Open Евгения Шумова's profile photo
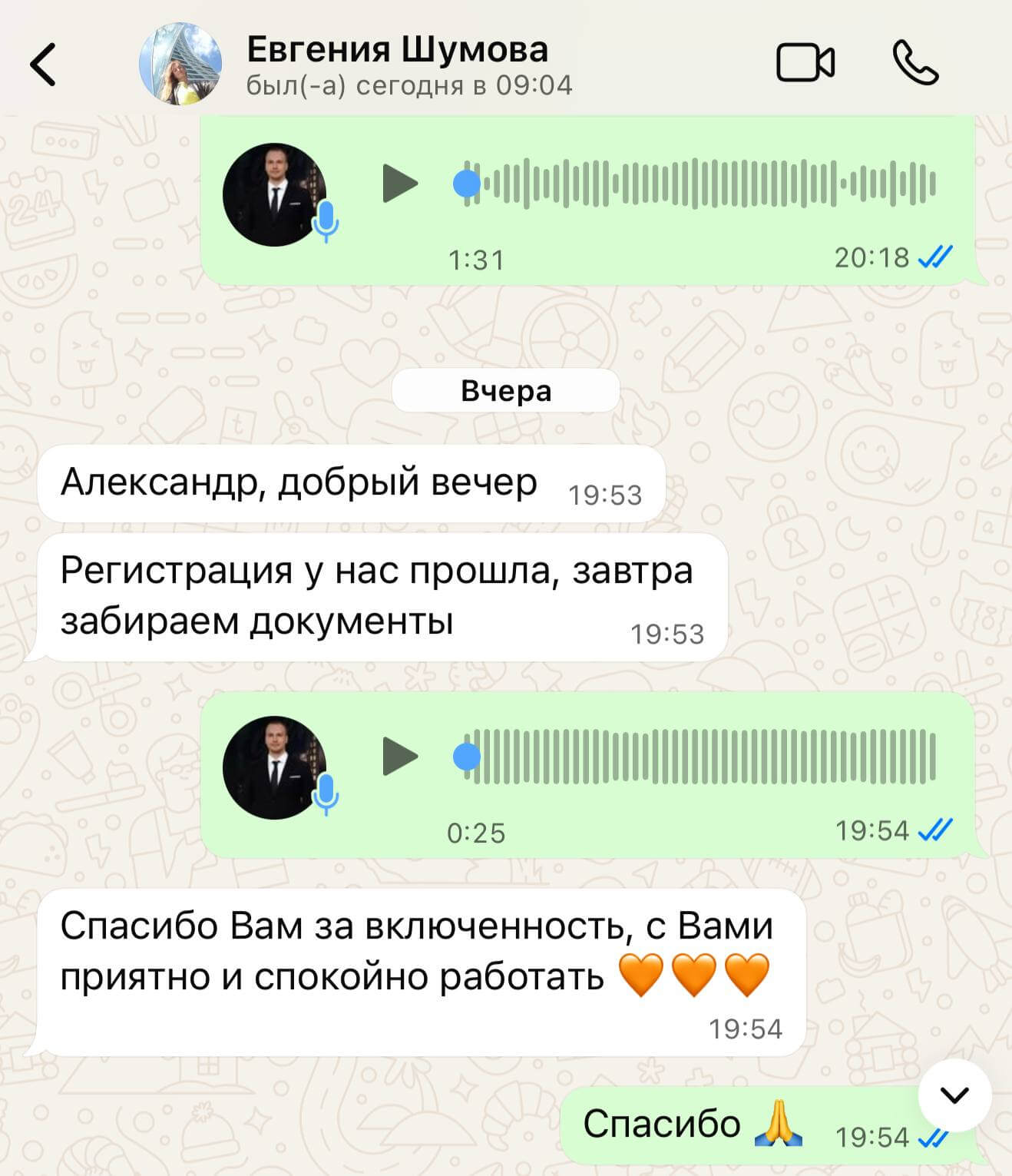1012x1176 pixels. [x=180, y=64]
